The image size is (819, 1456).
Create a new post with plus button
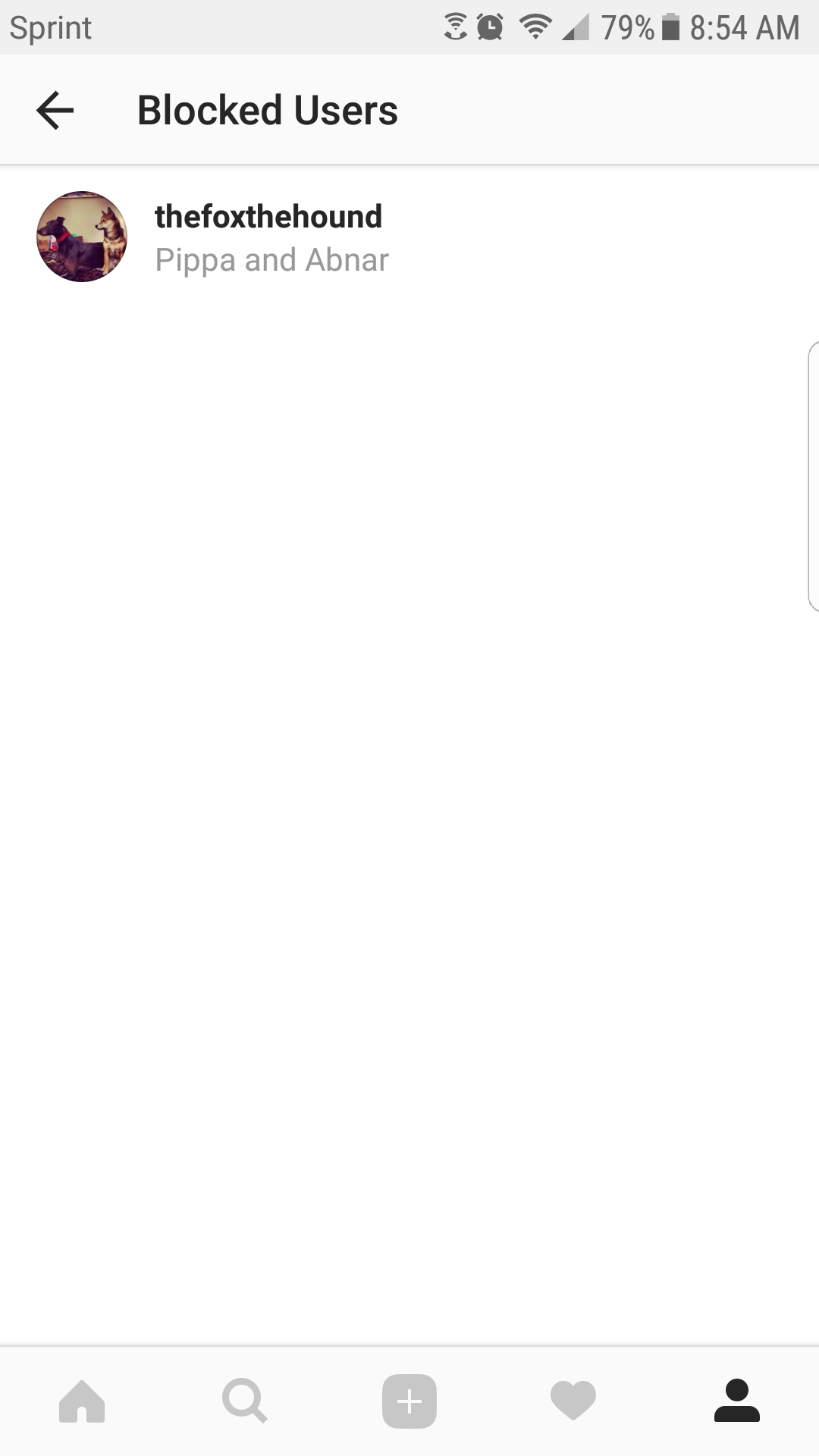click(x=409, y=1401)
